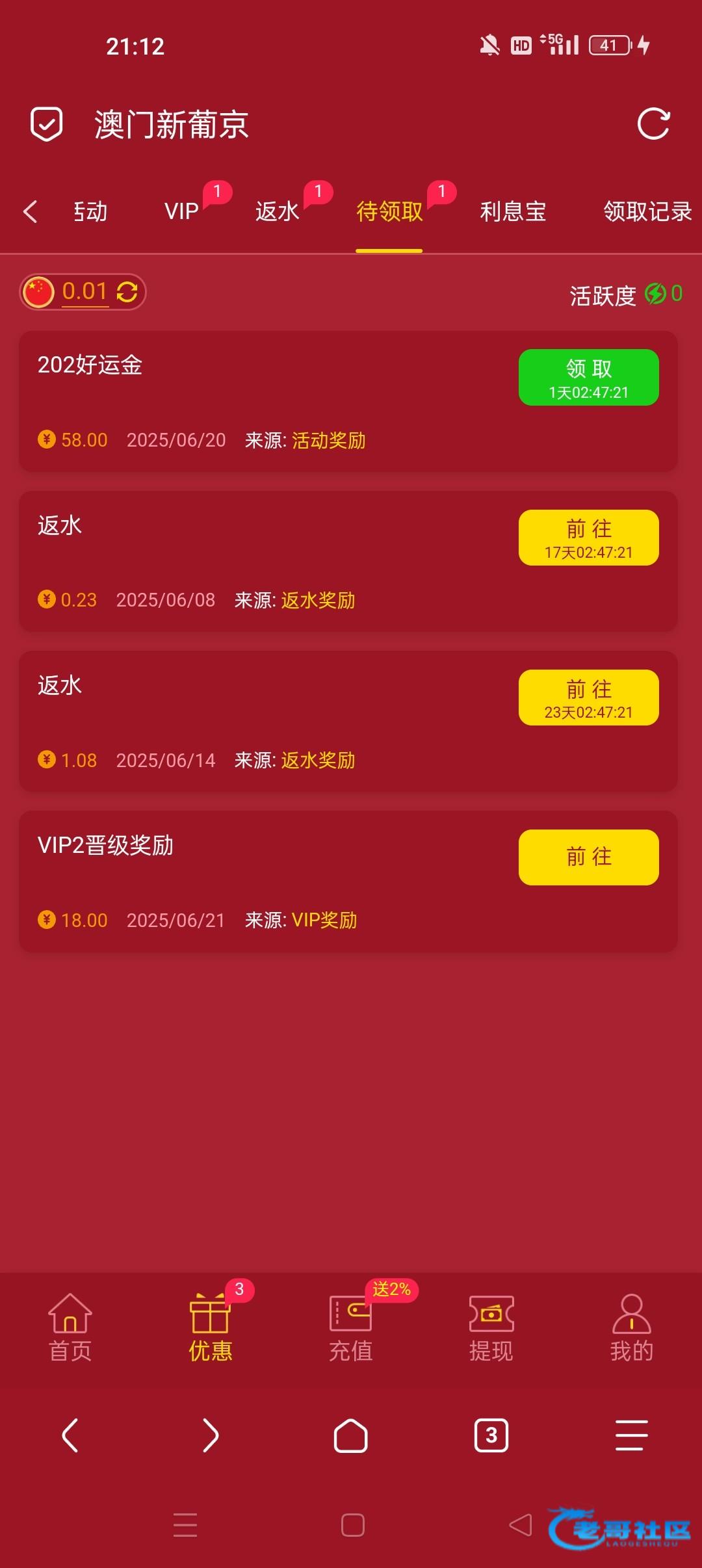Refresh the 0.01 balance
The height and width of the screenshot is (1568, 702).
[x=127, y=292]
